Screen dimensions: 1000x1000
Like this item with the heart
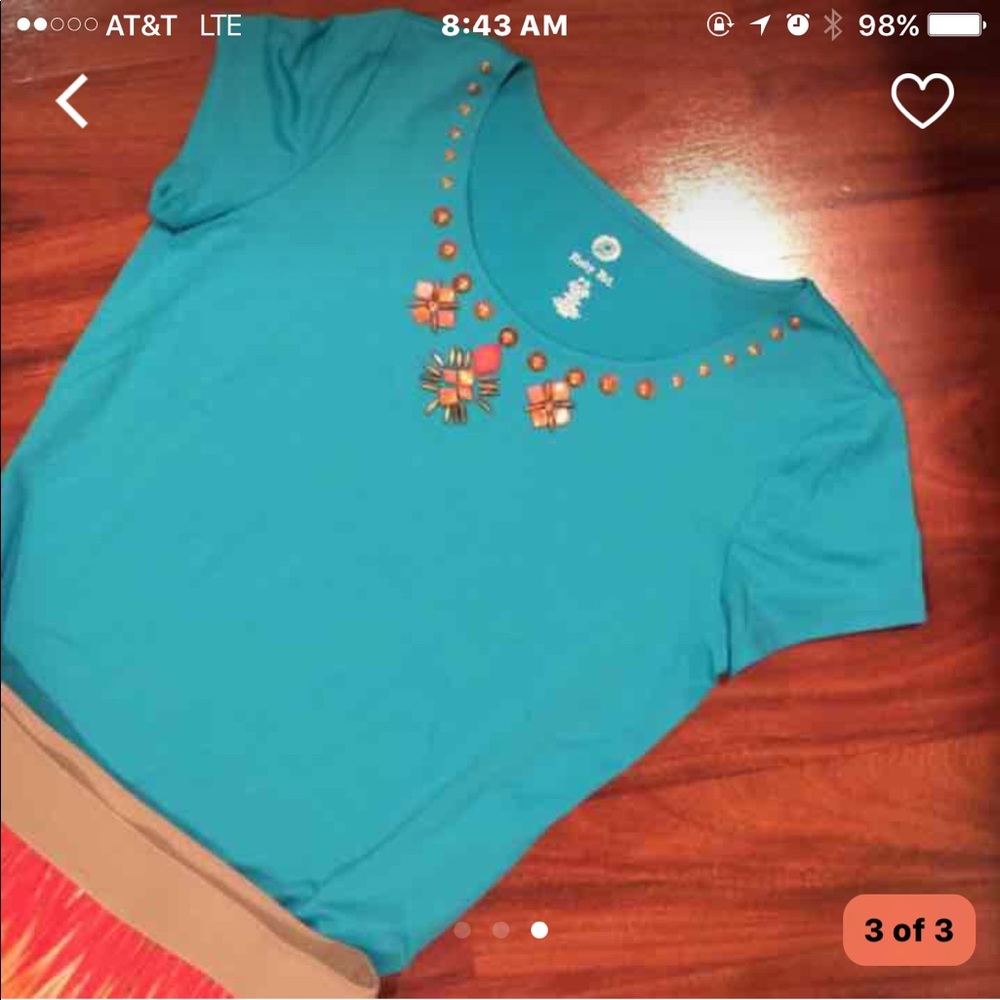click(x=922, y=101)
